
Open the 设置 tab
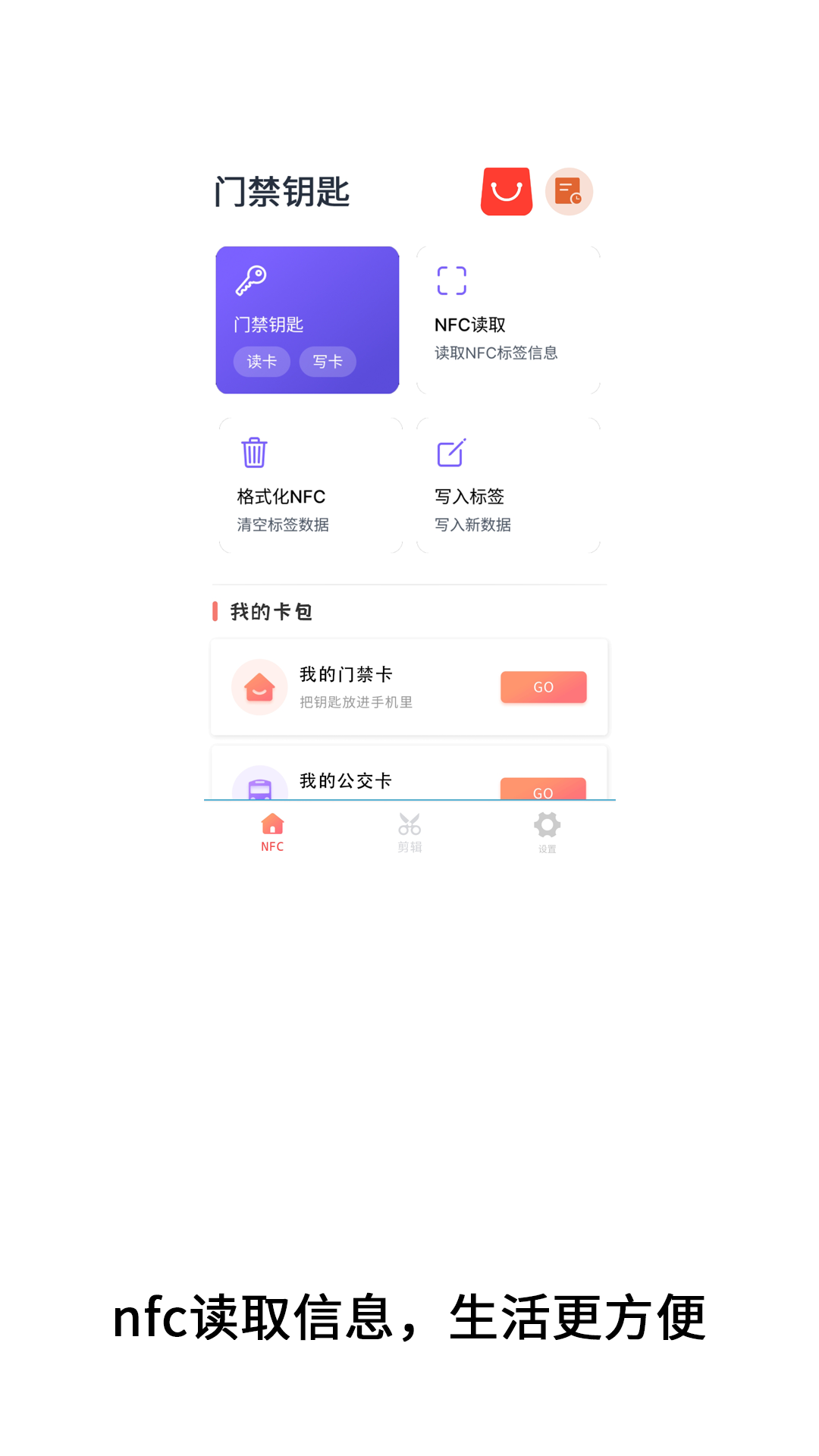[x=547, y=832]
